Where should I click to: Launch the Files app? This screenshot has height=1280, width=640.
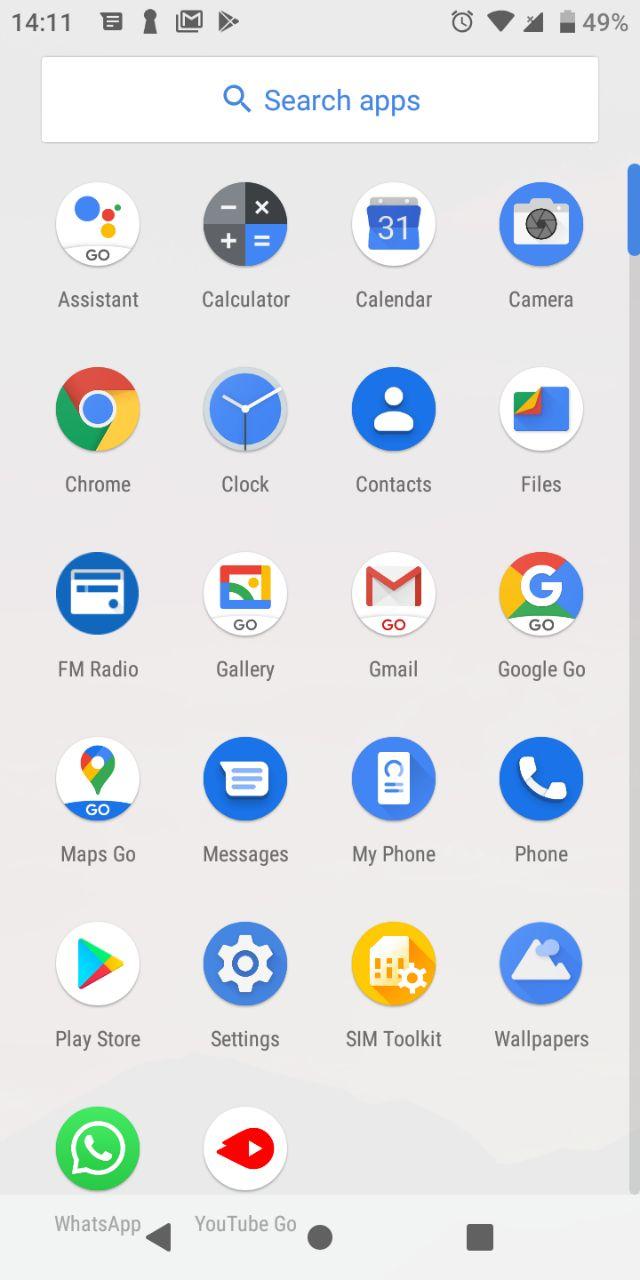541,409
